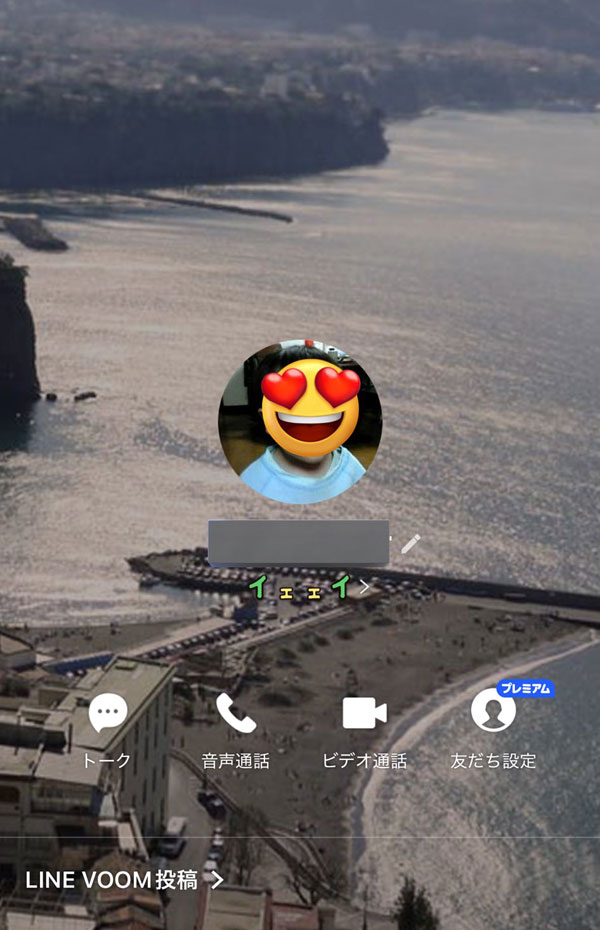
Task: Open the profile picture
Action: tap(300, 421)
